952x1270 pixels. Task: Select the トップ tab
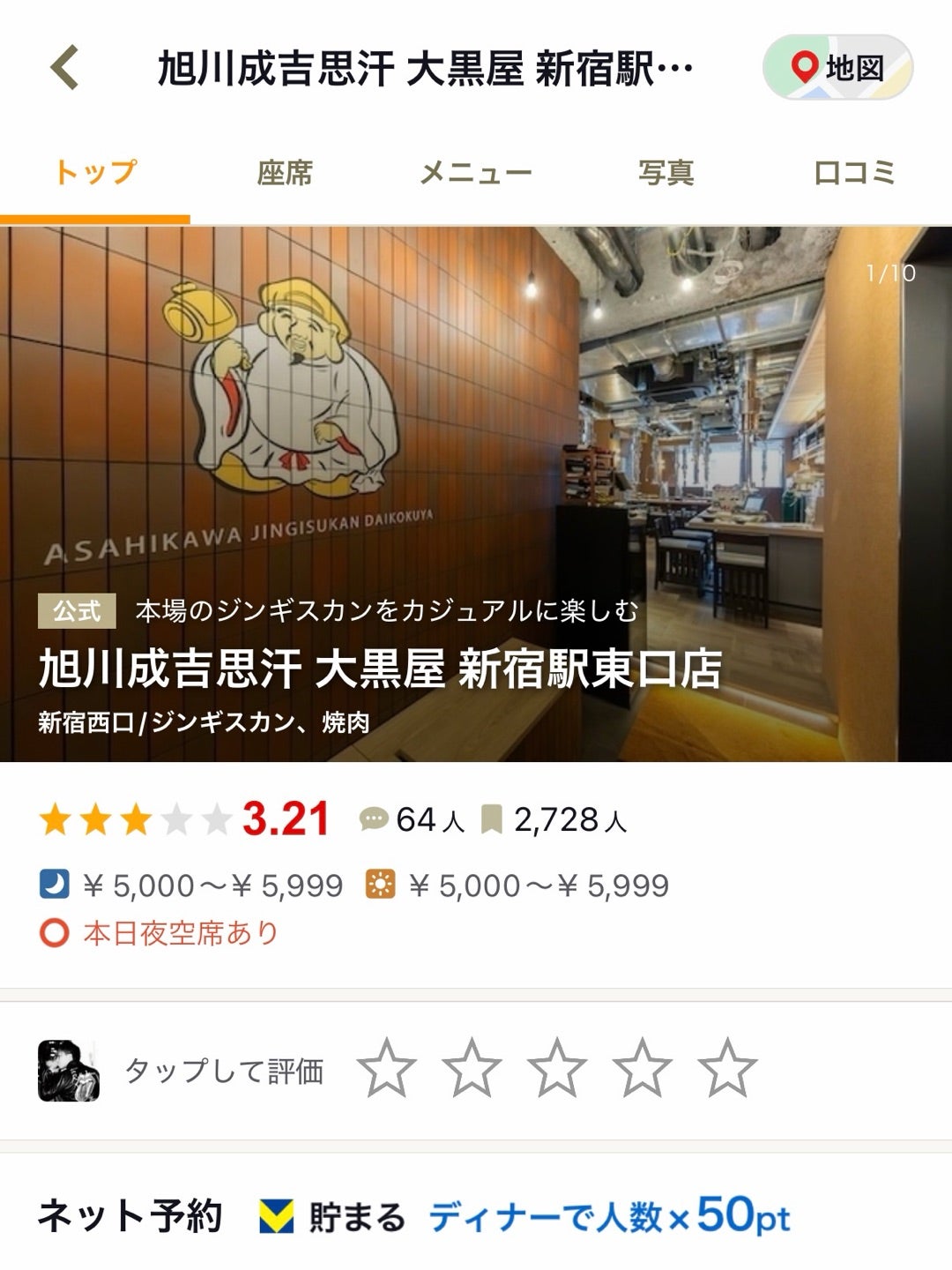95,173
